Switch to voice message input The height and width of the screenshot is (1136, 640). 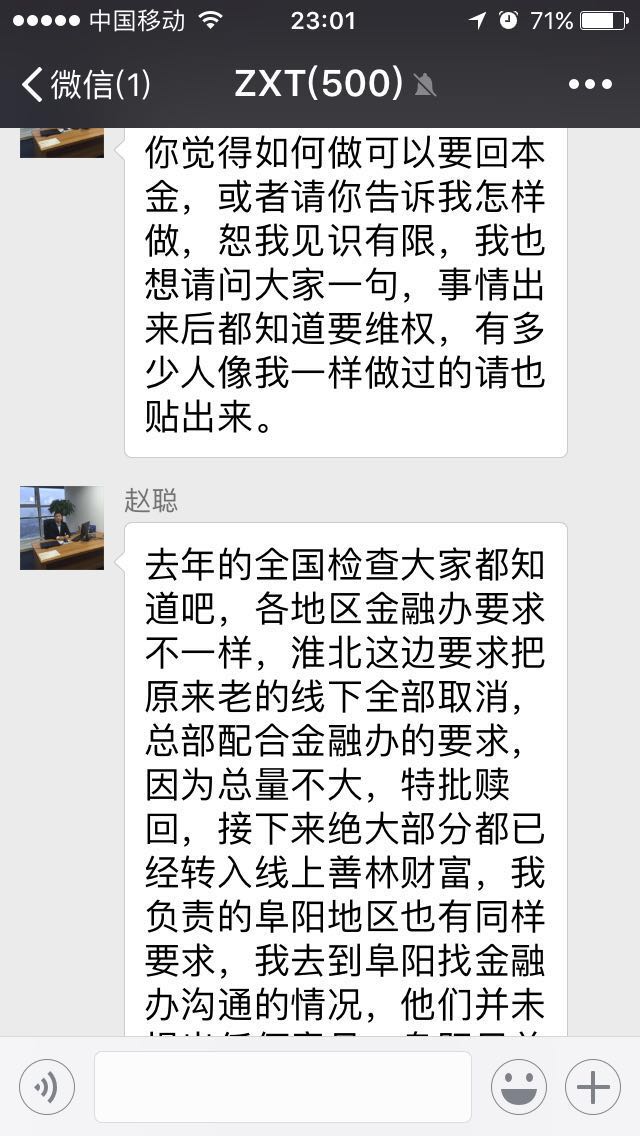[x=47, y=1086]
